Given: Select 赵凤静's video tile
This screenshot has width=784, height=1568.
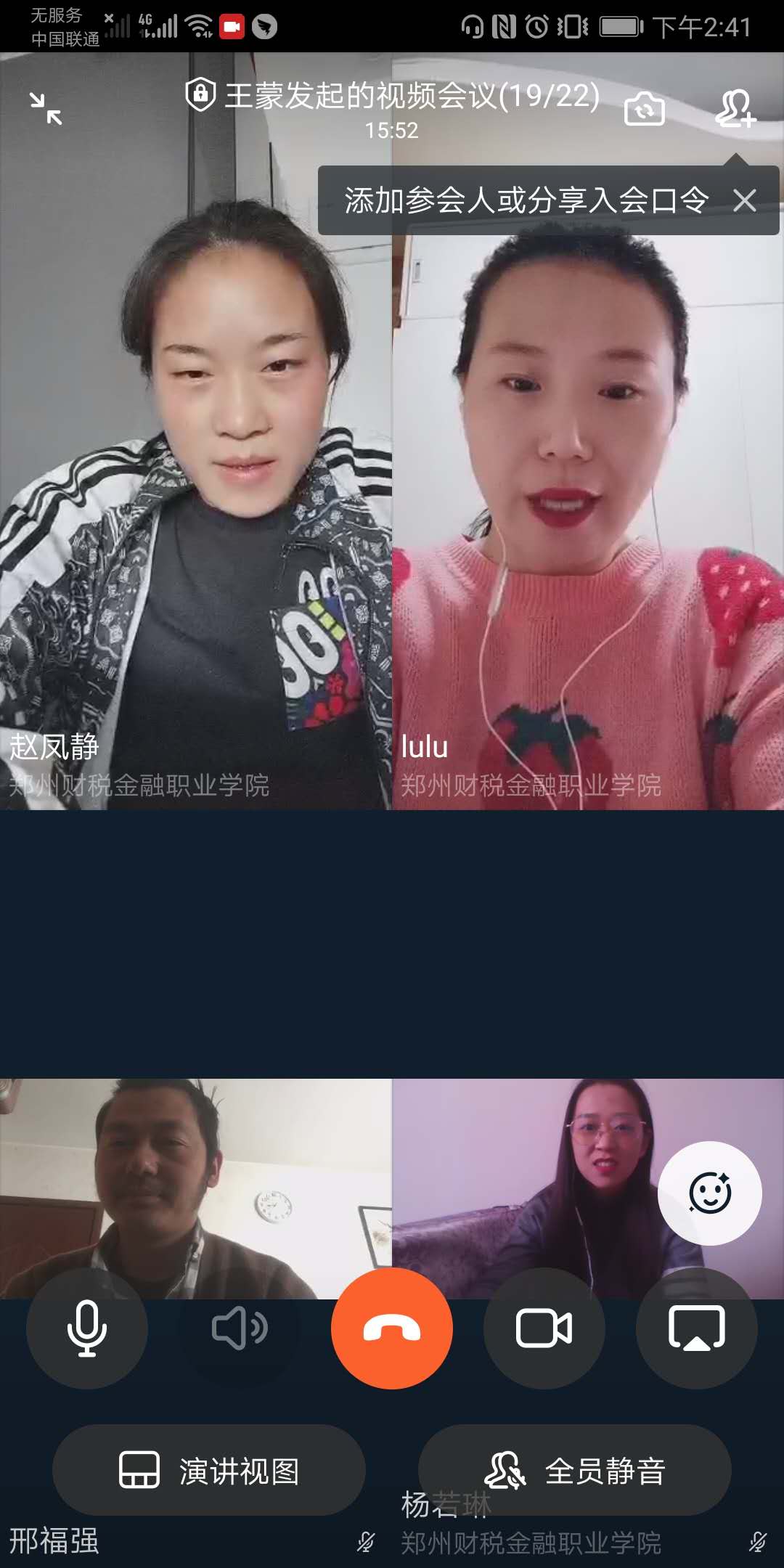Looking at the screenshot, I should (196, 508).
